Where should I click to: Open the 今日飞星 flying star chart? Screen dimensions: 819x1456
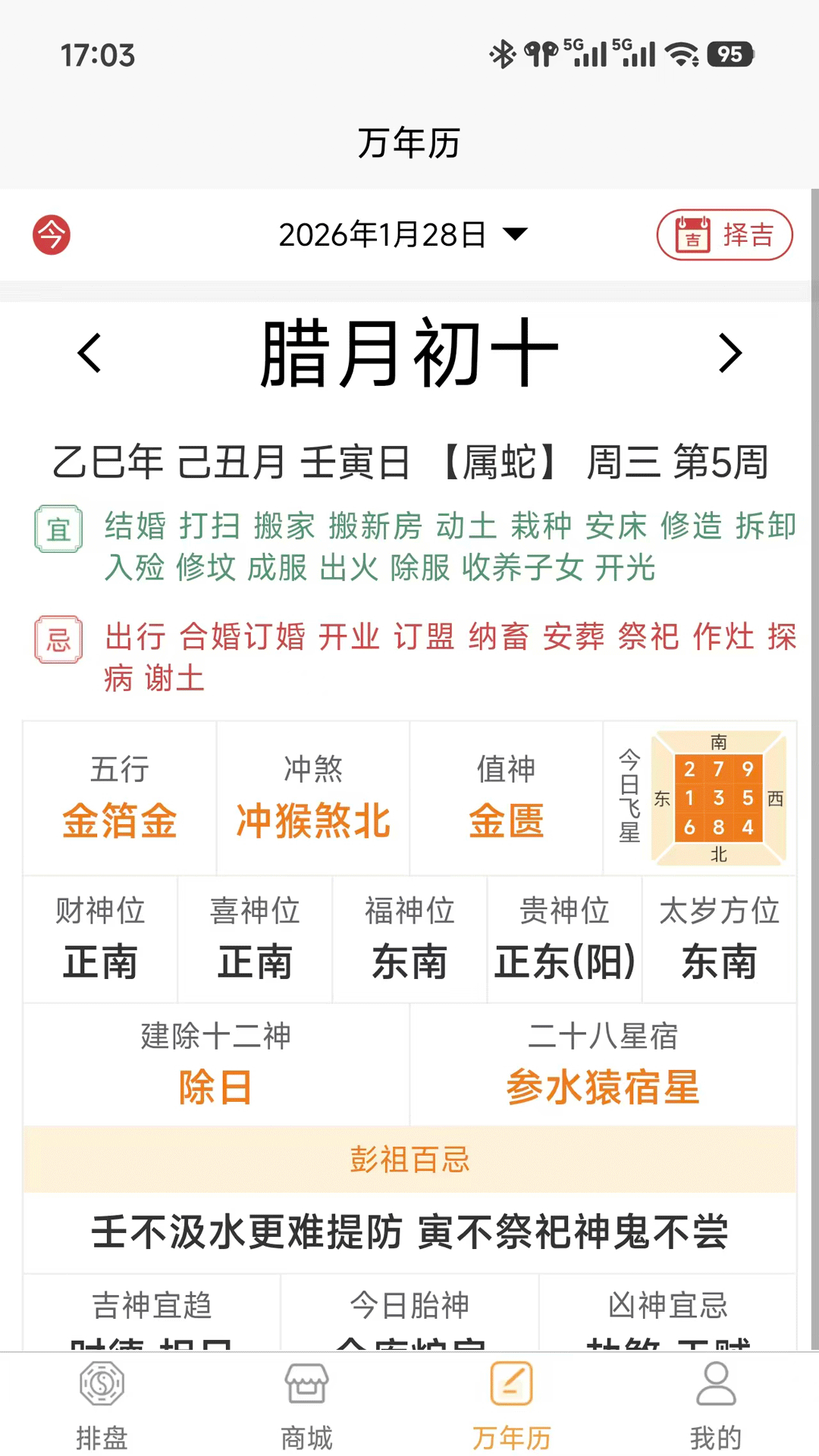(719, 798)
